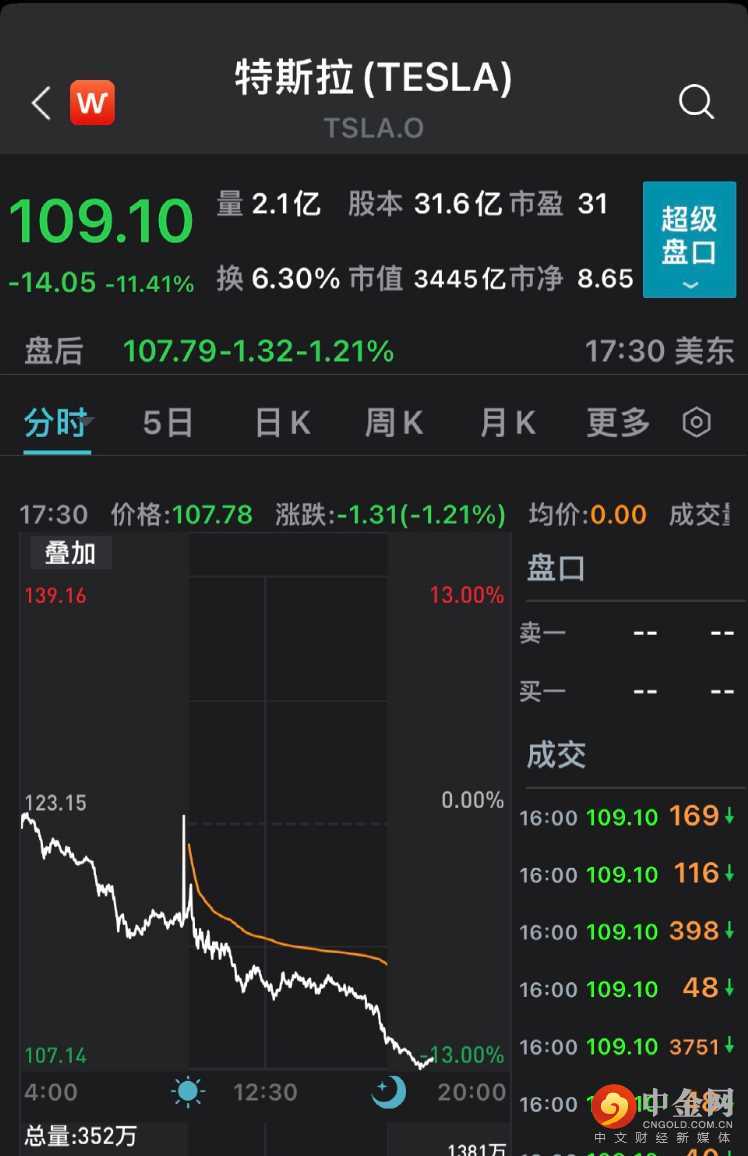Screen dimensions: 748x1156
Task: Open chart settings hexagon icon
Action: pos(696,423)
